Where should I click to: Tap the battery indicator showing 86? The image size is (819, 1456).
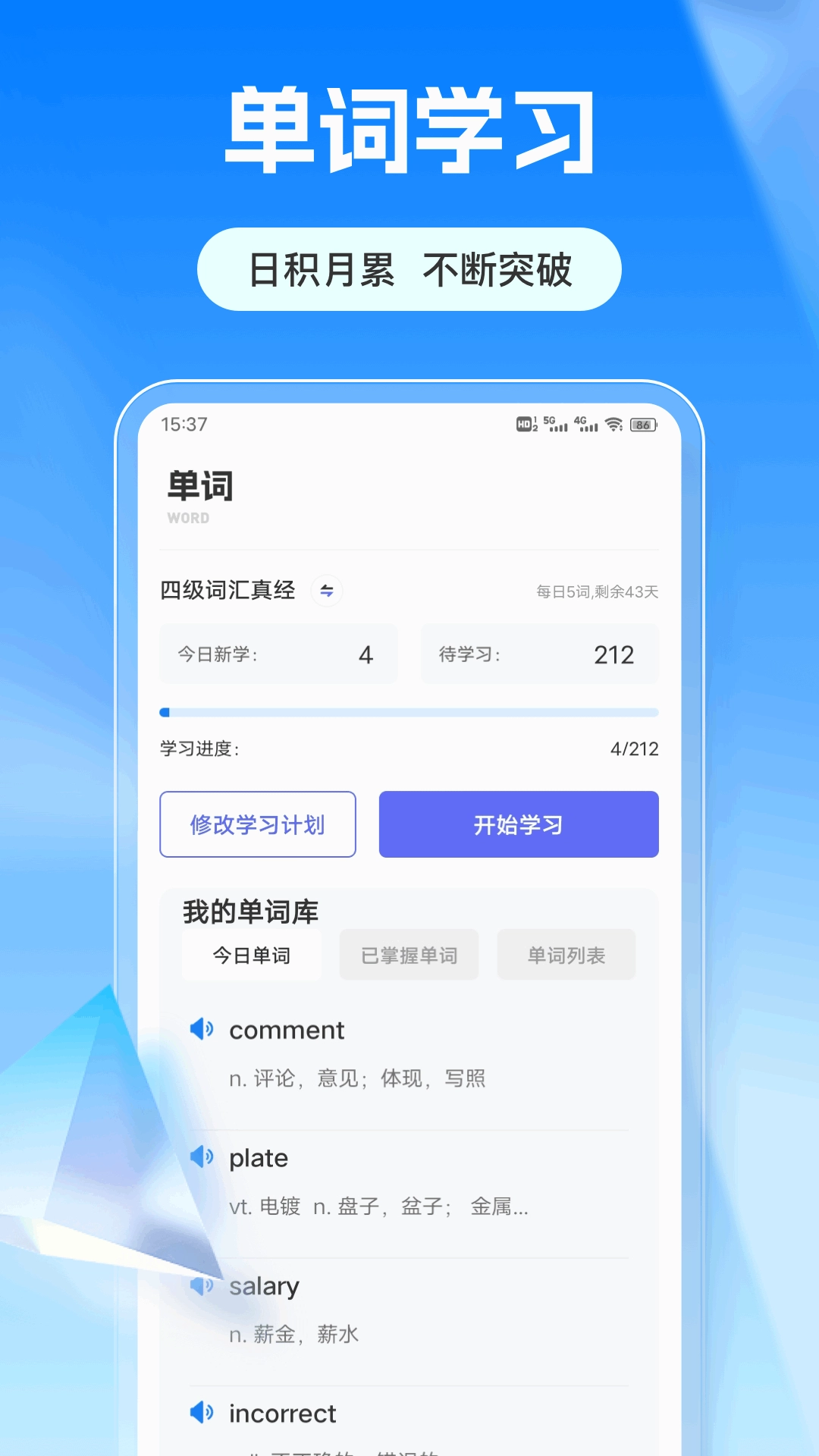[643, 425]
